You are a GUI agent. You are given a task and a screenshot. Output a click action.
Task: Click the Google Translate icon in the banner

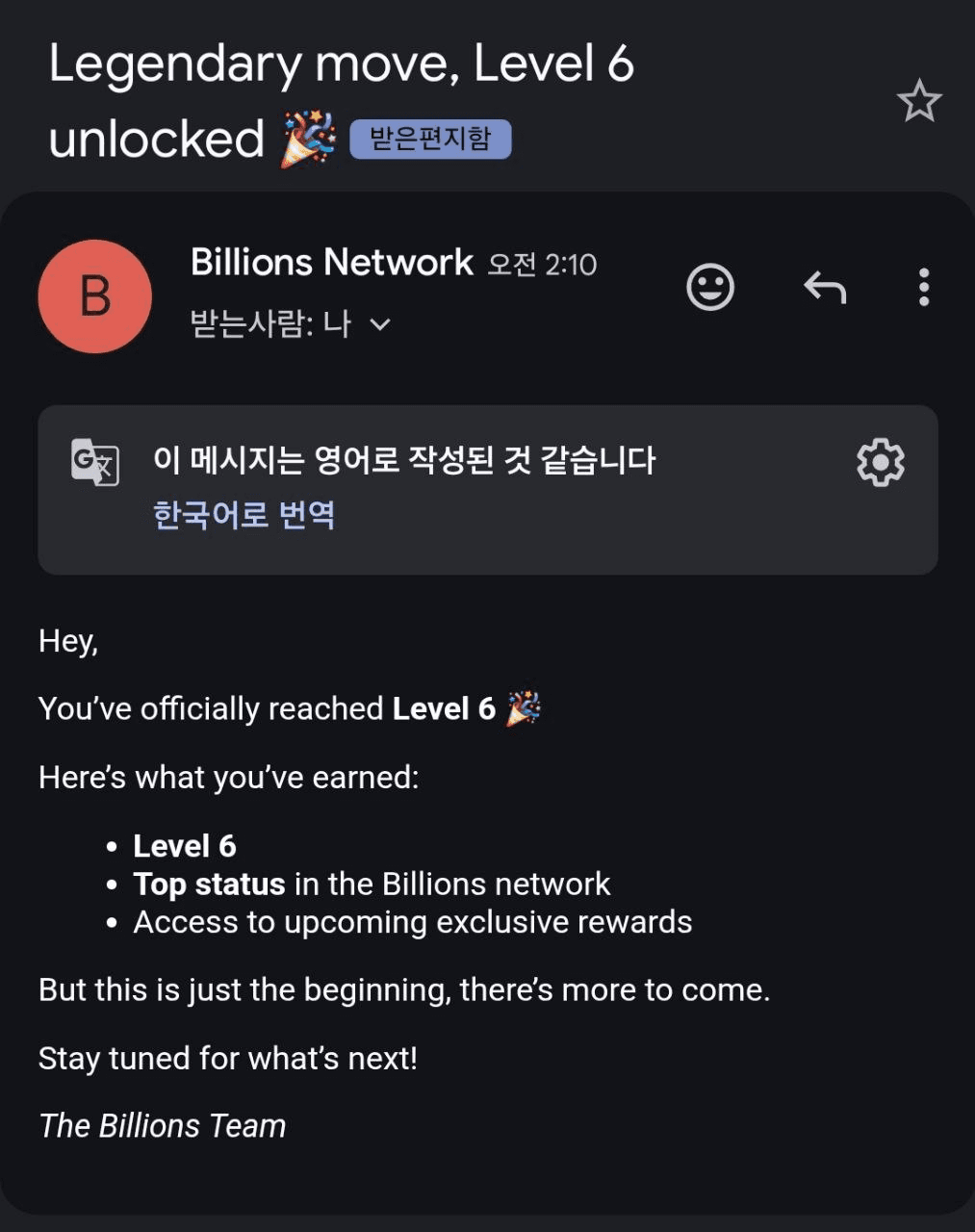pos(93,461)
